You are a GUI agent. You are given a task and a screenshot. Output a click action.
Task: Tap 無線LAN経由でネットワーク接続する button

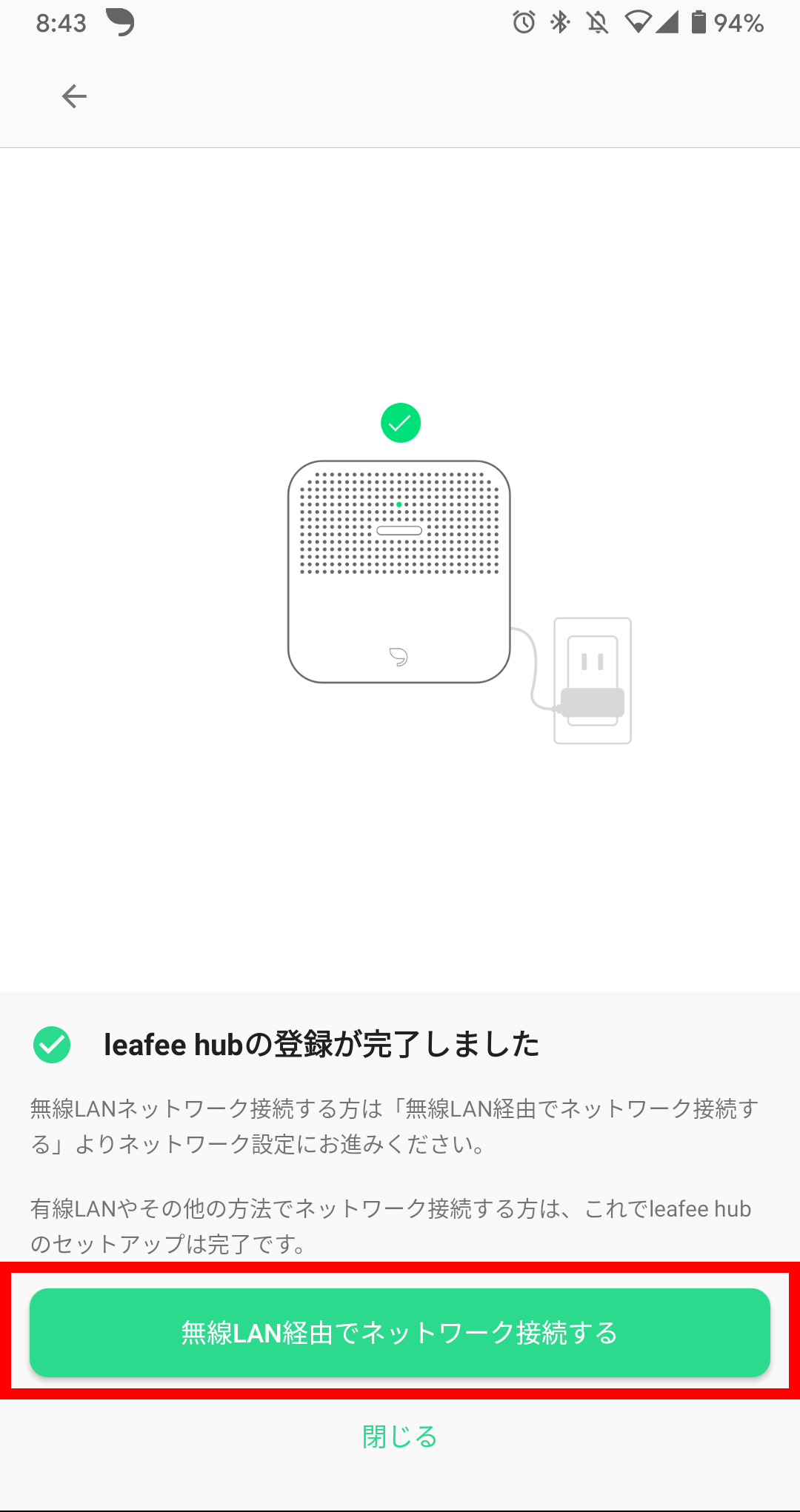[x=400, y=1333]
